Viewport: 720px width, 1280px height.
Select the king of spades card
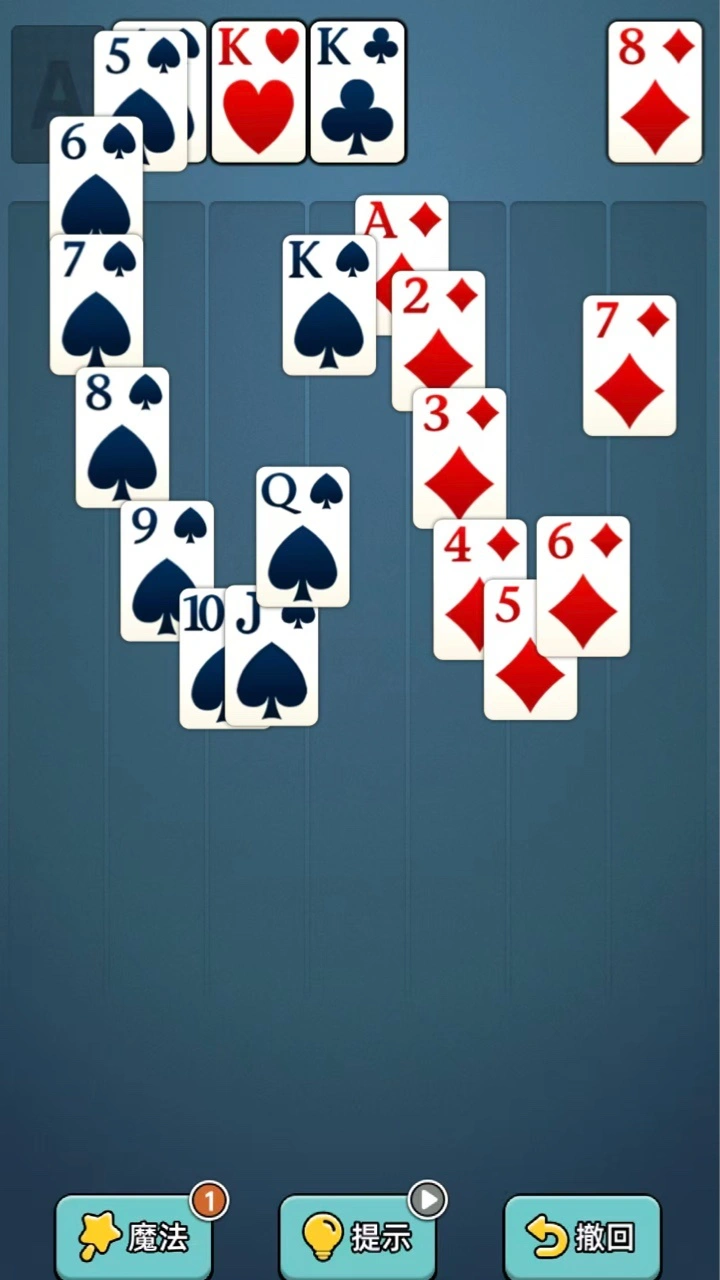click(329, 305)
